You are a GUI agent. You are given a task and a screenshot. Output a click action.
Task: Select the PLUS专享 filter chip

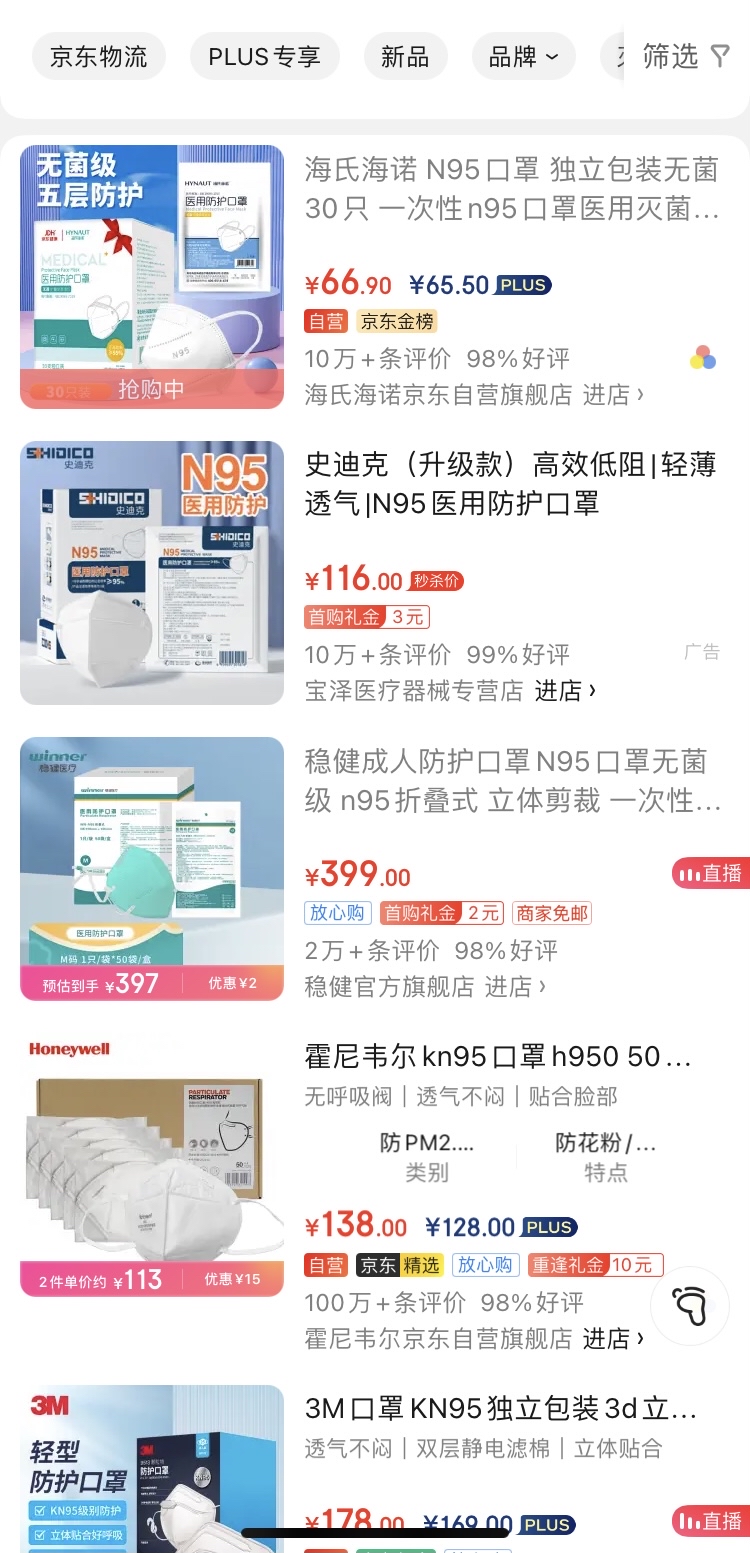point(264,57)
